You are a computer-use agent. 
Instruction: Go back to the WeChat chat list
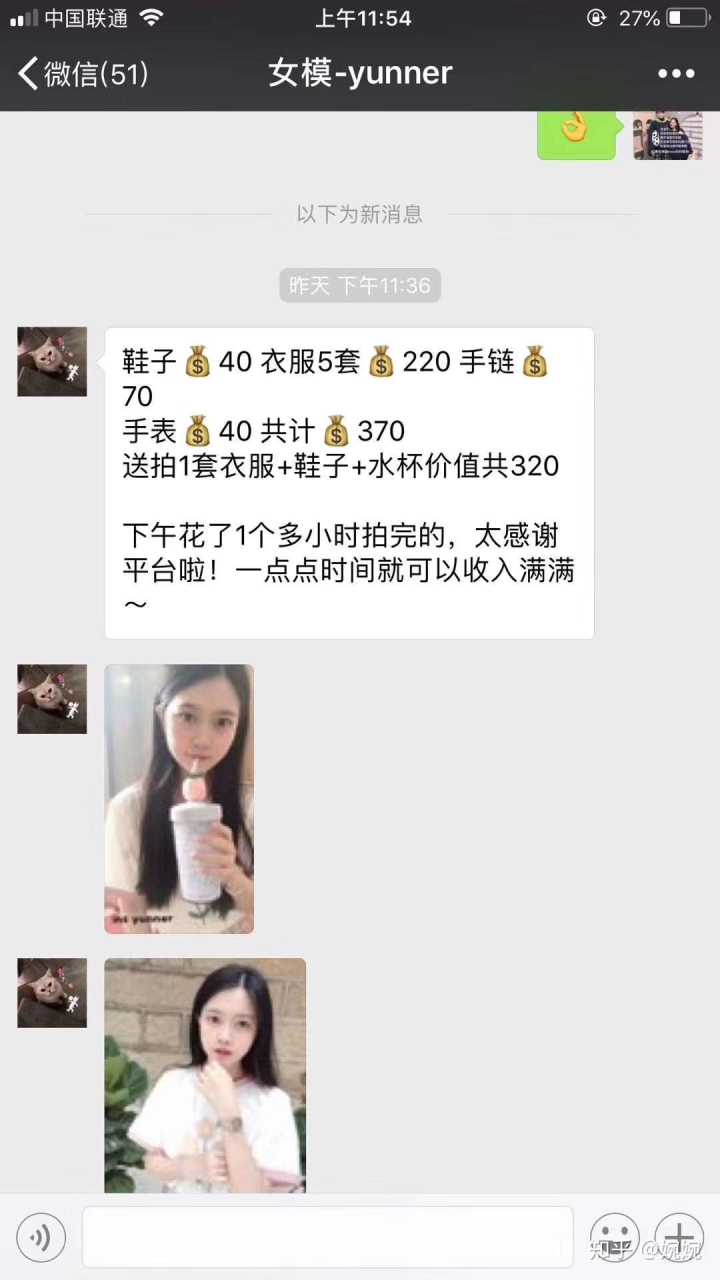(80, 73)
